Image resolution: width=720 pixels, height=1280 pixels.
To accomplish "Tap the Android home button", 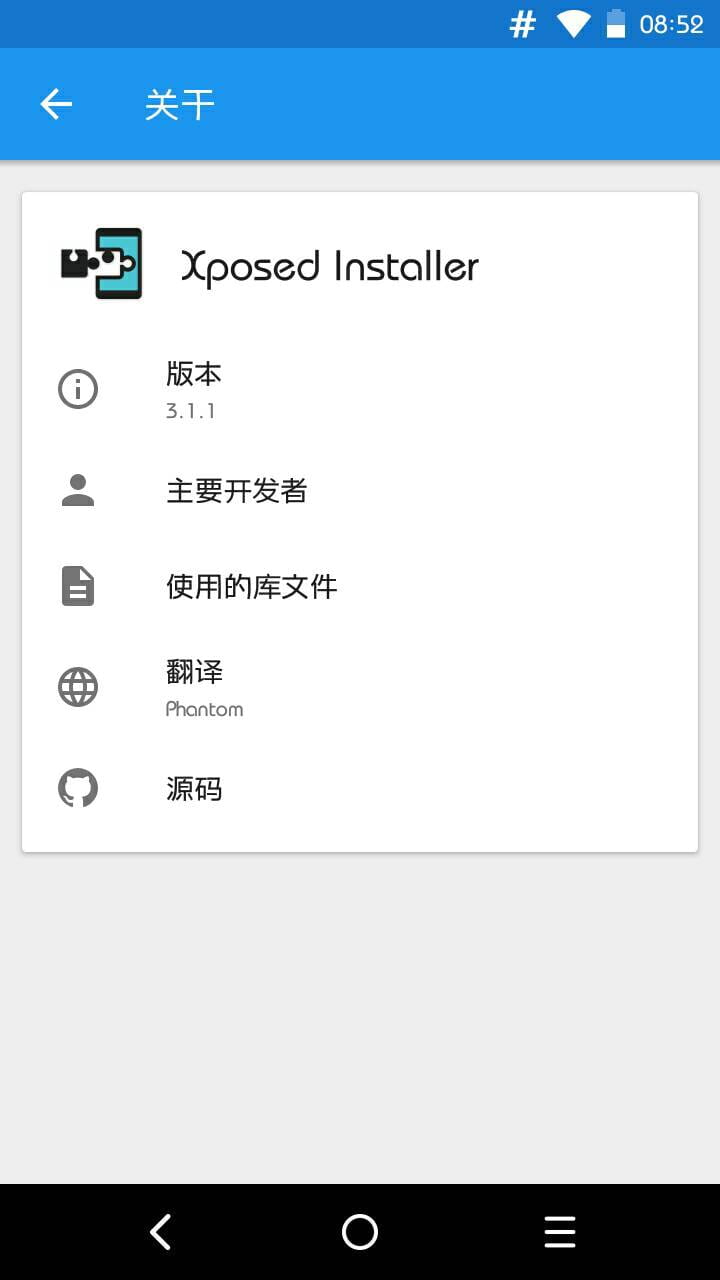I will pos(360,1231).
